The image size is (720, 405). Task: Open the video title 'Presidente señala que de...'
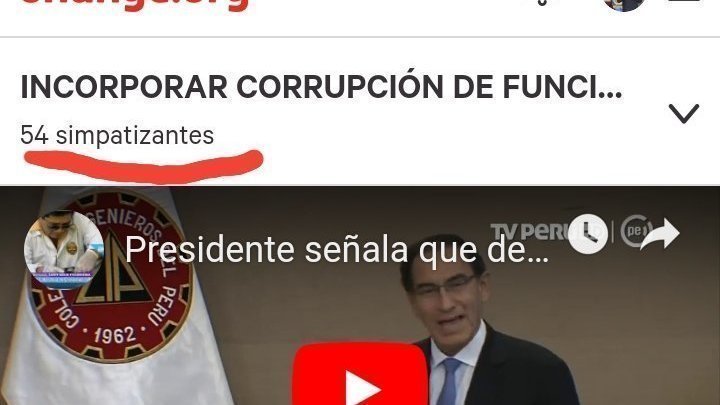[338, 250]
